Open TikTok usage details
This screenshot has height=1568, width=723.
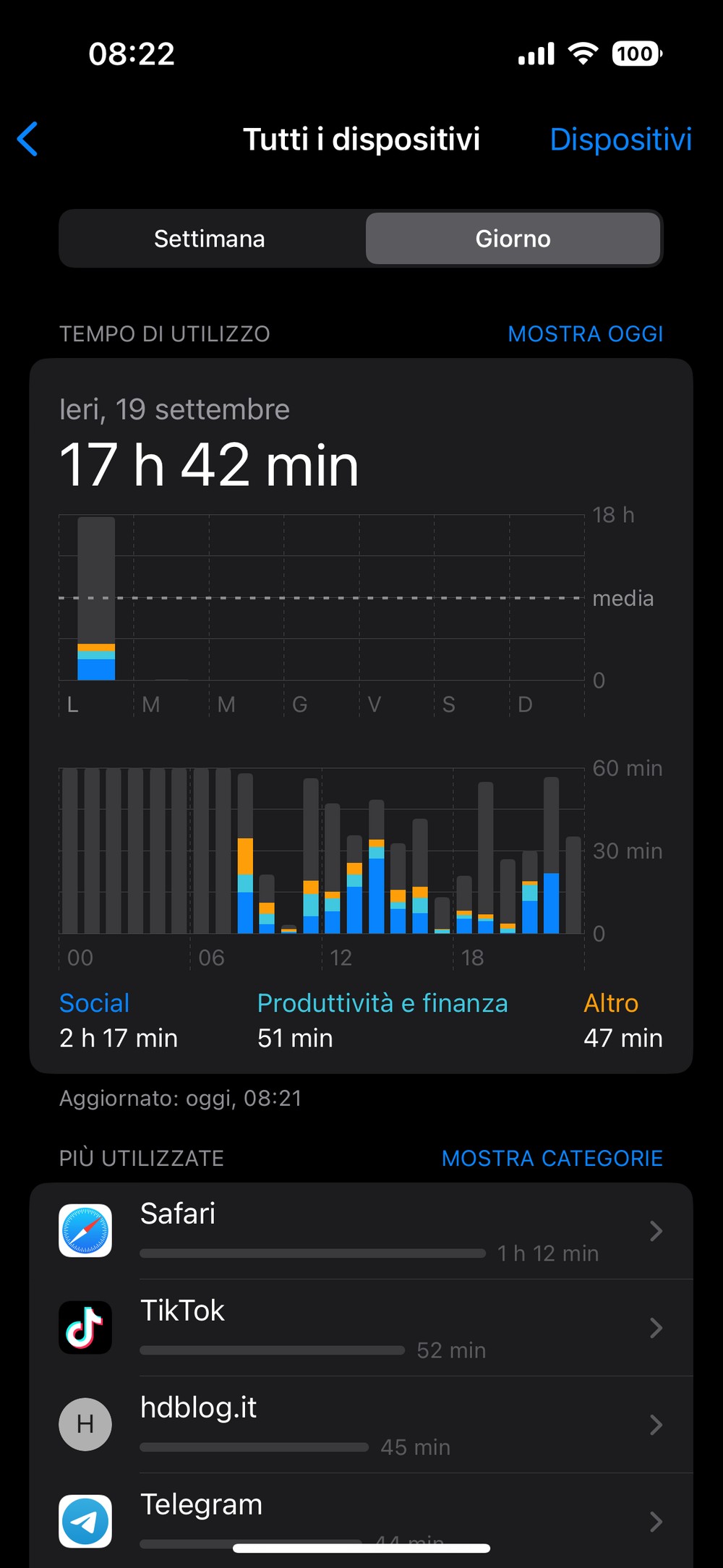(x=361, y=1328)
